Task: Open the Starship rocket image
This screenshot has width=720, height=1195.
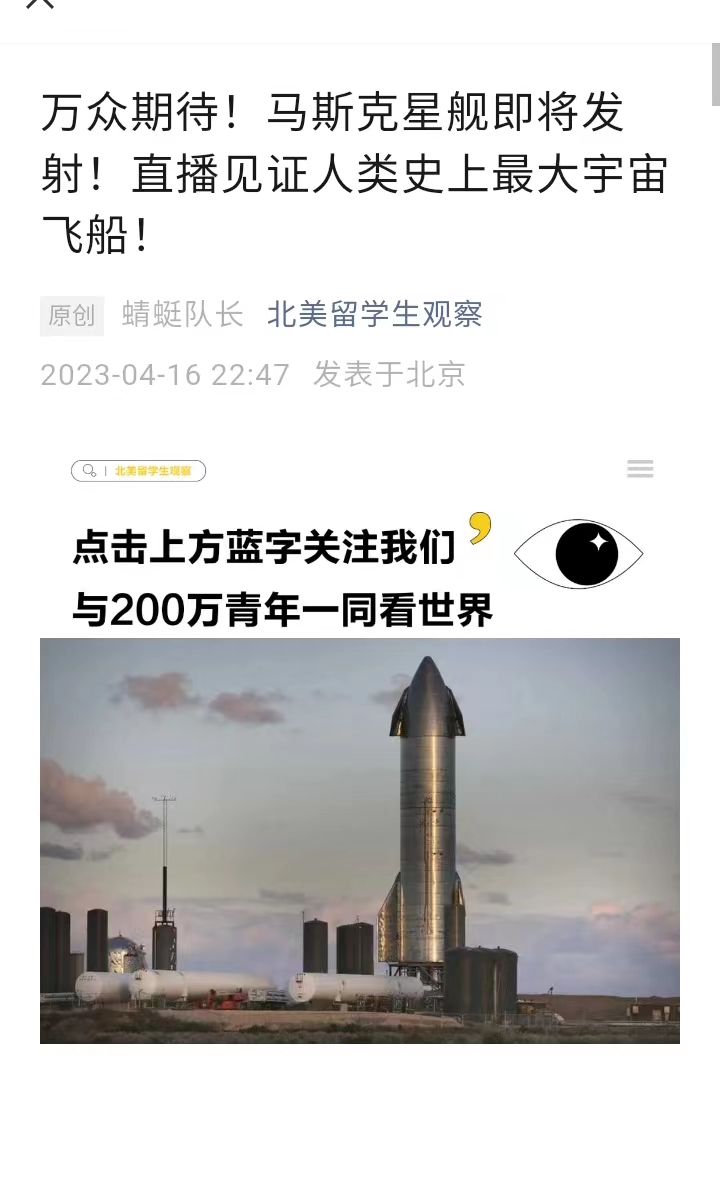Action: [360, 841]
